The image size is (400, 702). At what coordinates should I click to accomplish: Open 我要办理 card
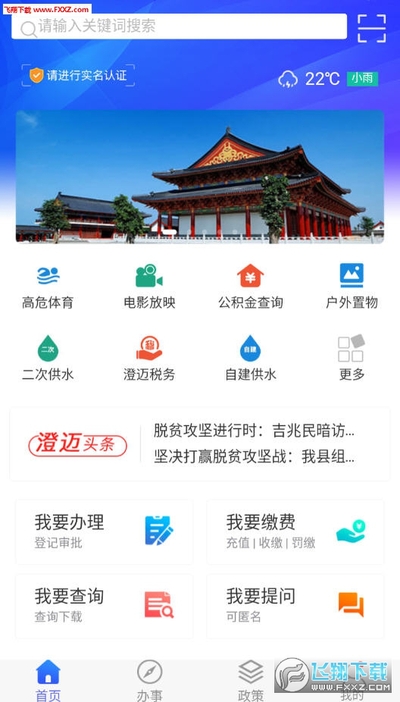click(104, 532)
